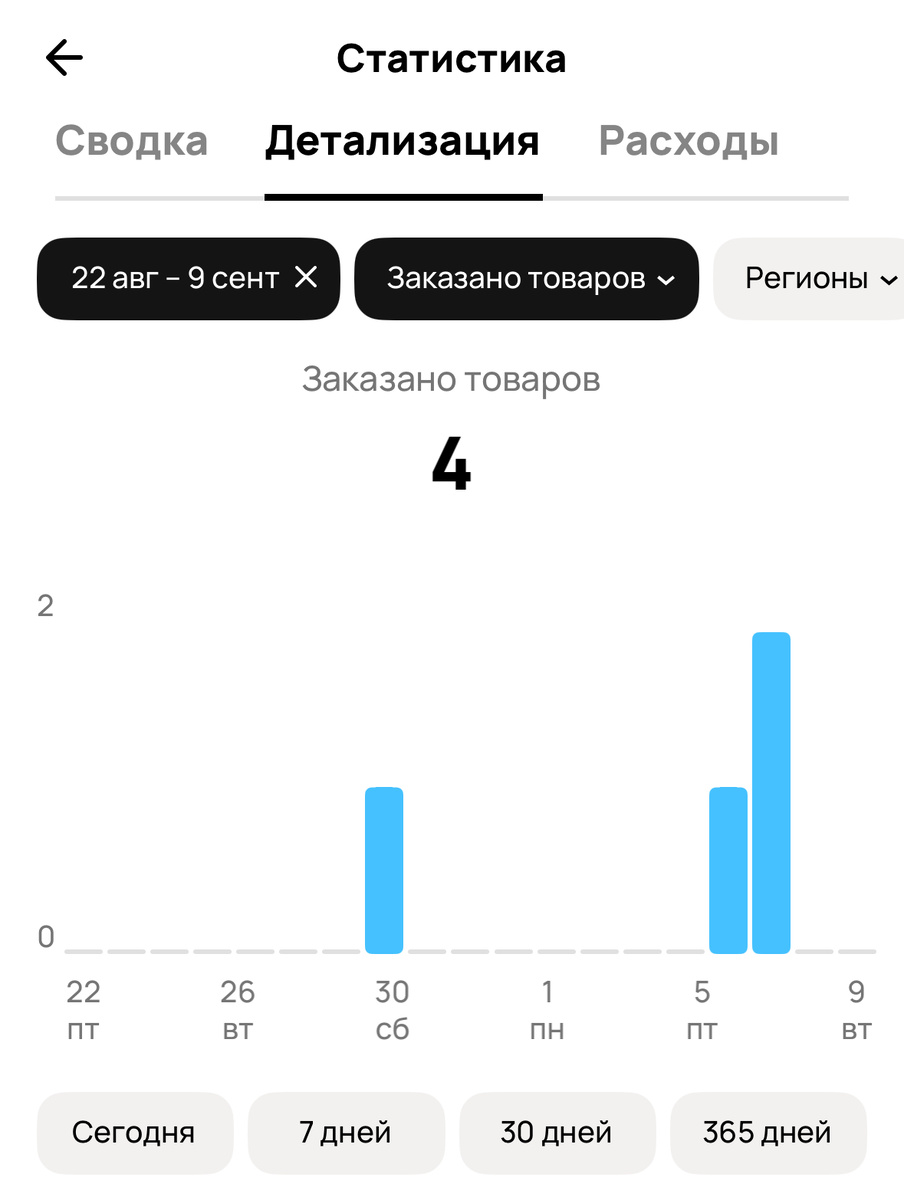Remove the date filter via X icon

(x=306, y=279)
